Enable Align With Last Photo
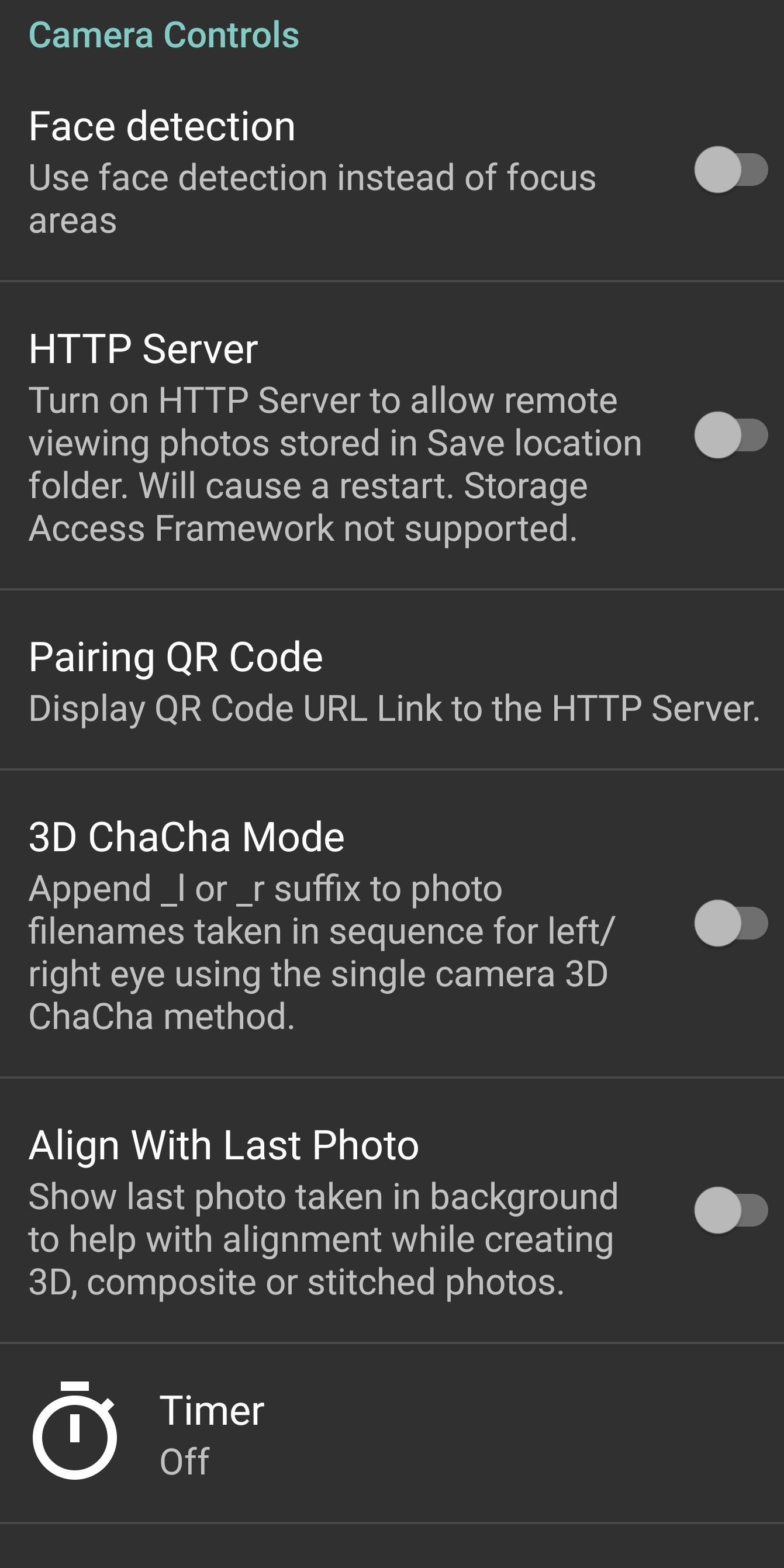This screenshot has width=784, height=1568. coord(730,1210)
